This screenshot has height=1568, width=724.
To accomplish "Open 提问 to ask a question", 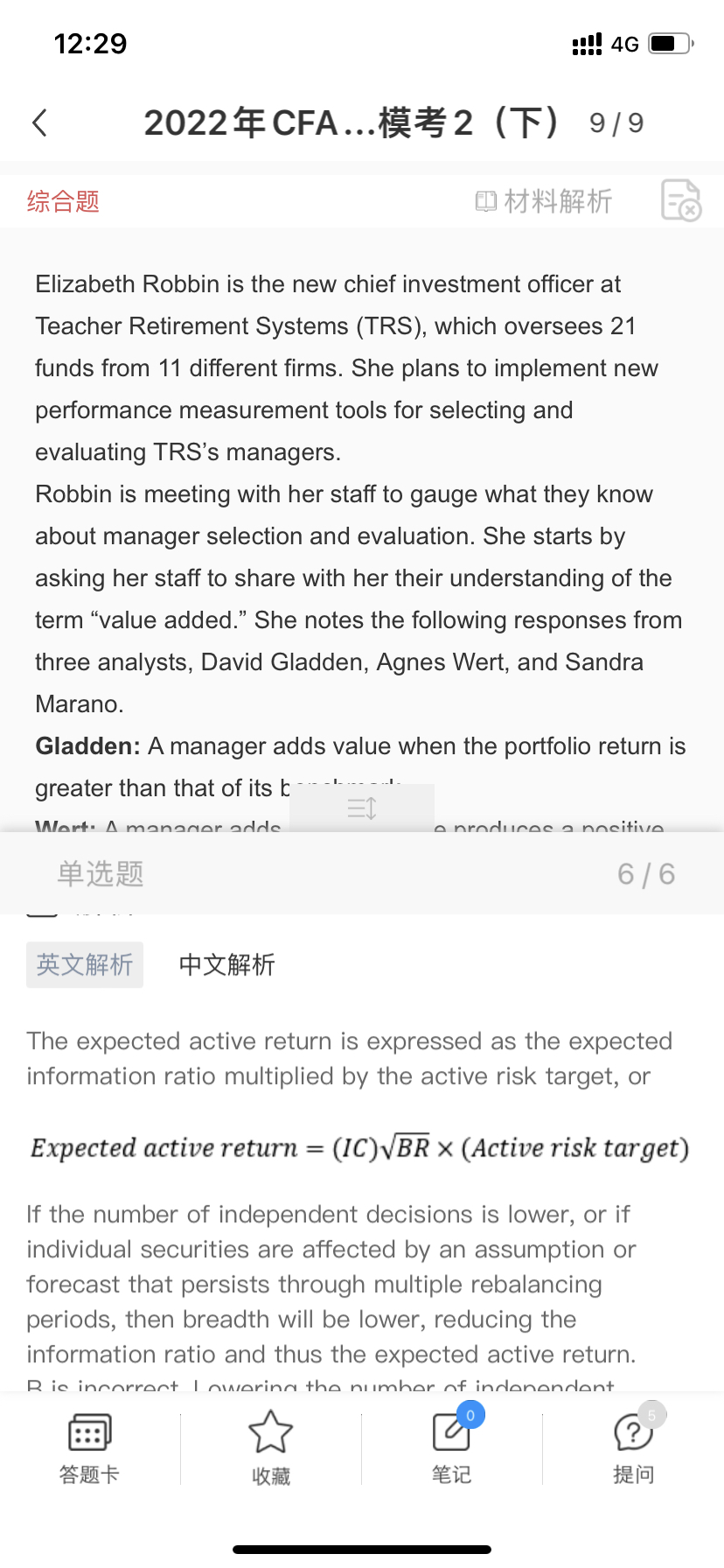I will click(x=633, y=1447).
